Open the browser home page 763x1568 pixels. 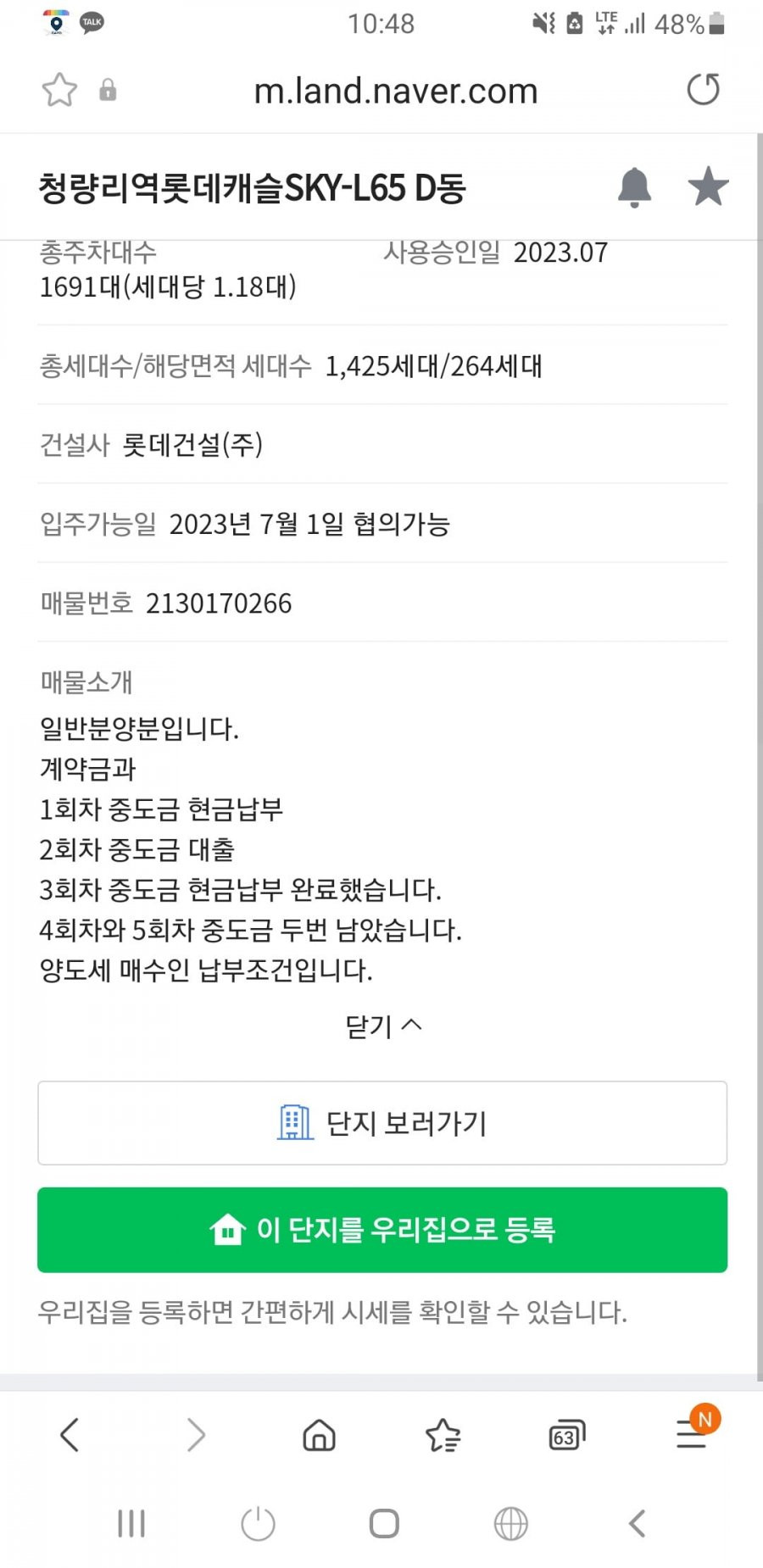click(319, 1435)
